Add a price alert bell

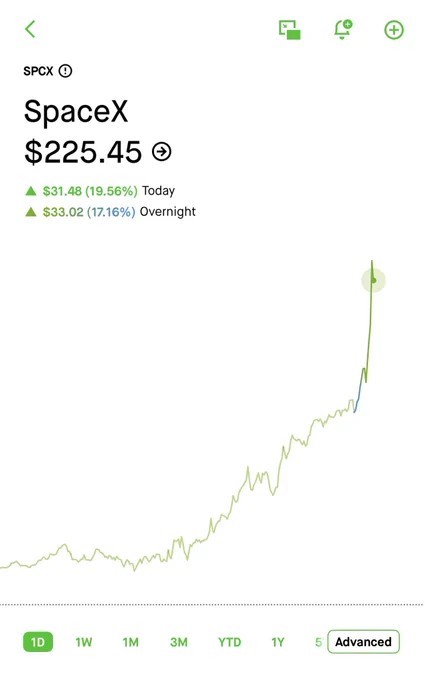(343, 29)
